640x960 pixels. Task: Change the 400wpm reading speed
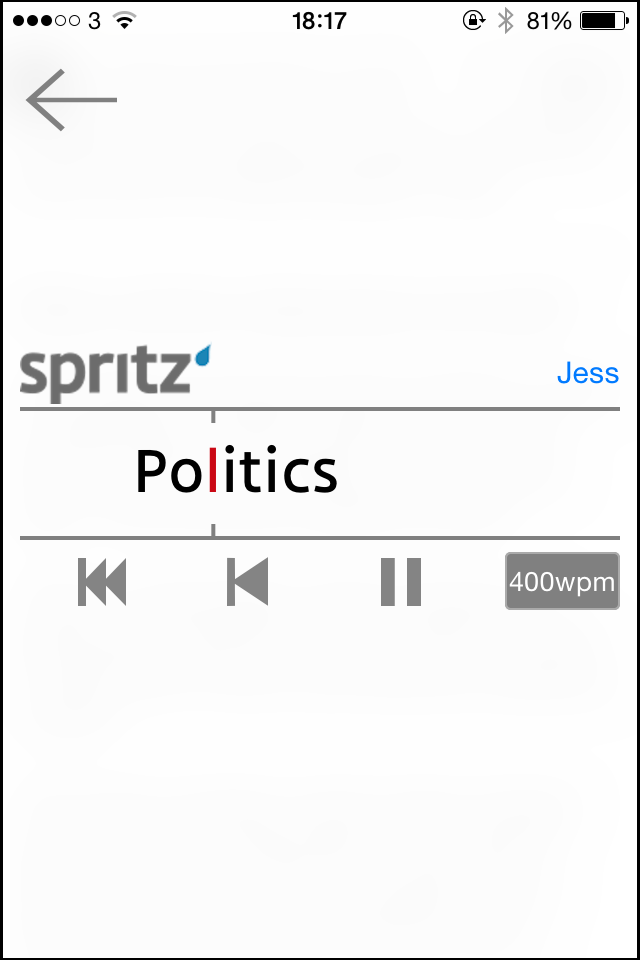pyautogui.click(x=562, y=581)
